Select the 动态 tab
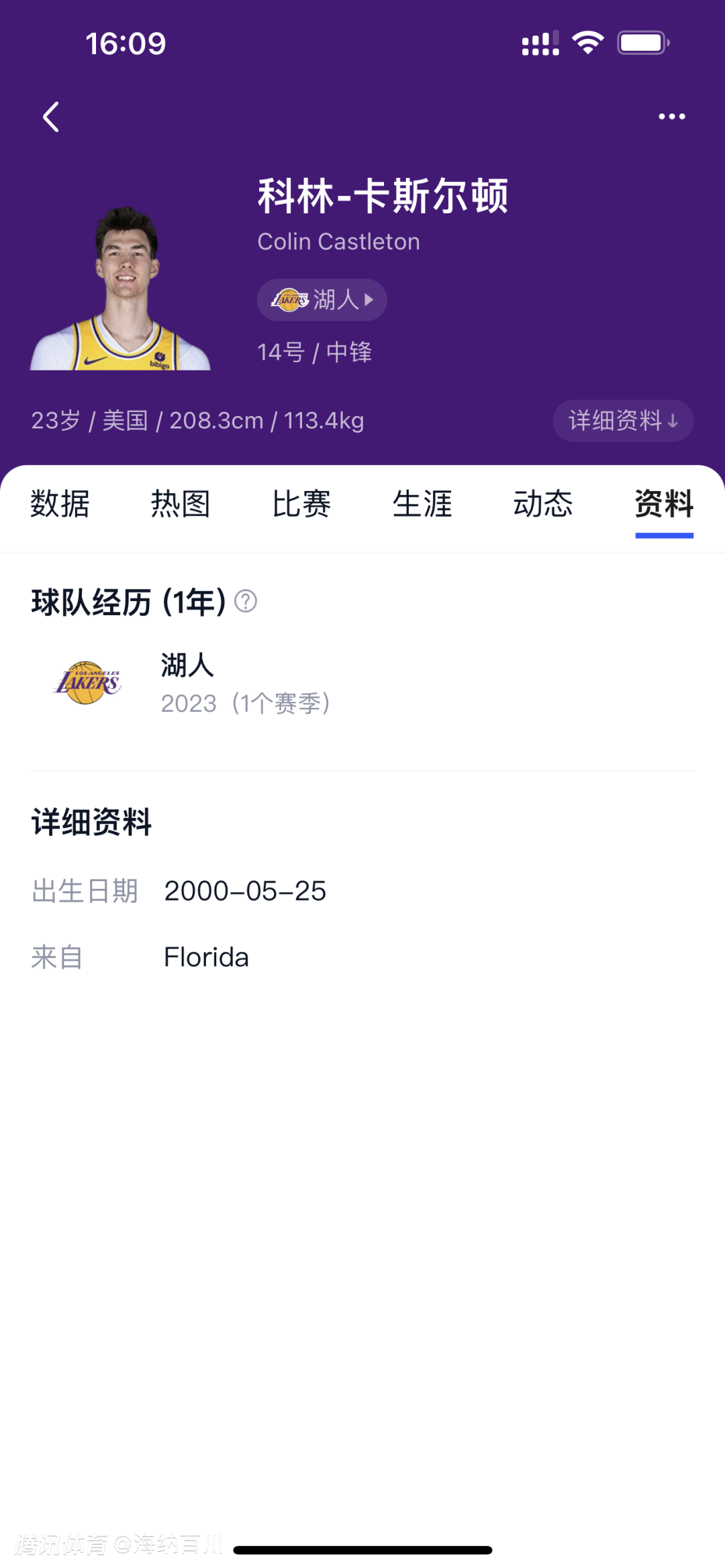 [x=543, y=504]
